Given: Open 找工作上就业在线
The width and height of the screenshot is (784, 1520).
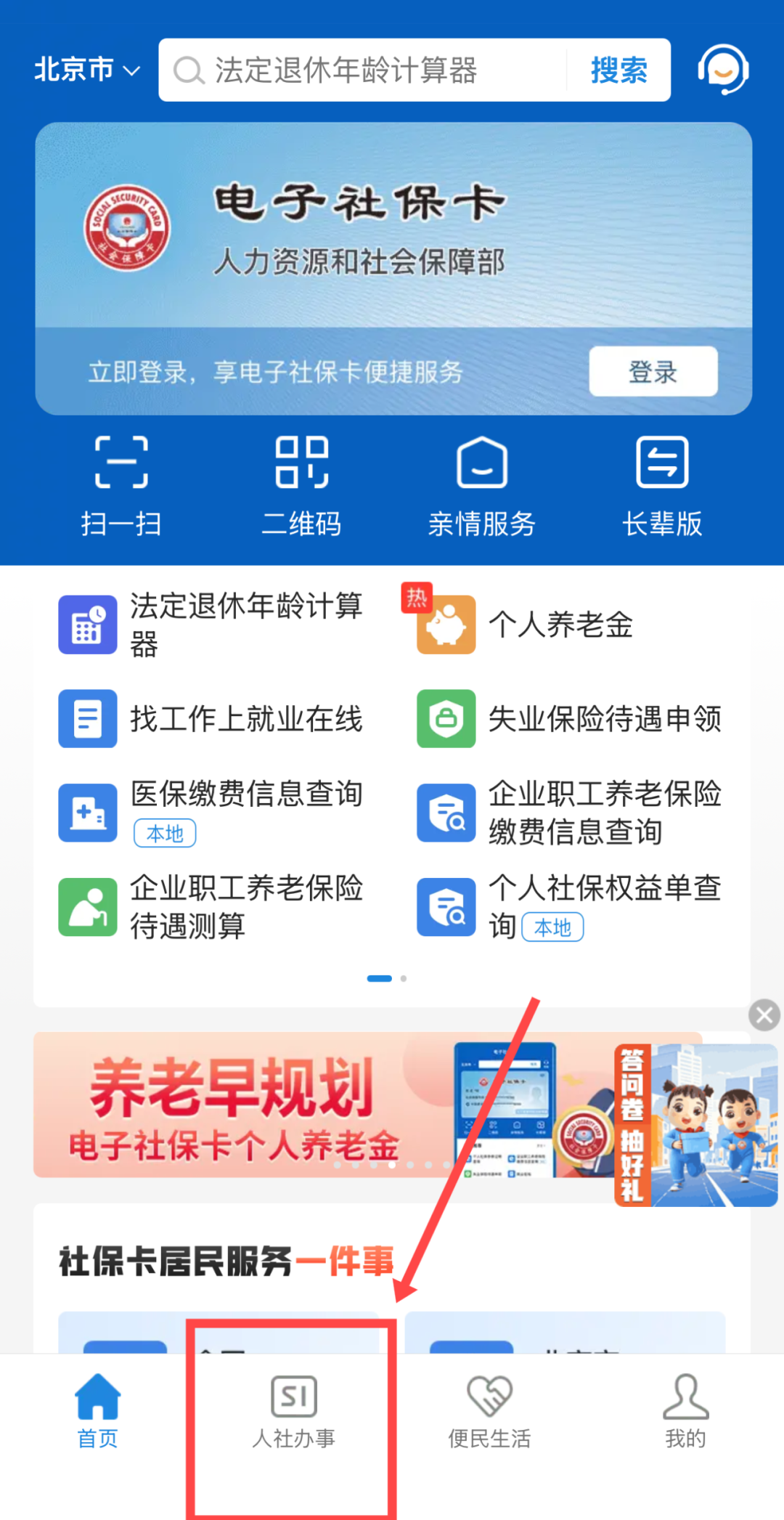Looking at the screenshot, I should (x=211, y=719).
